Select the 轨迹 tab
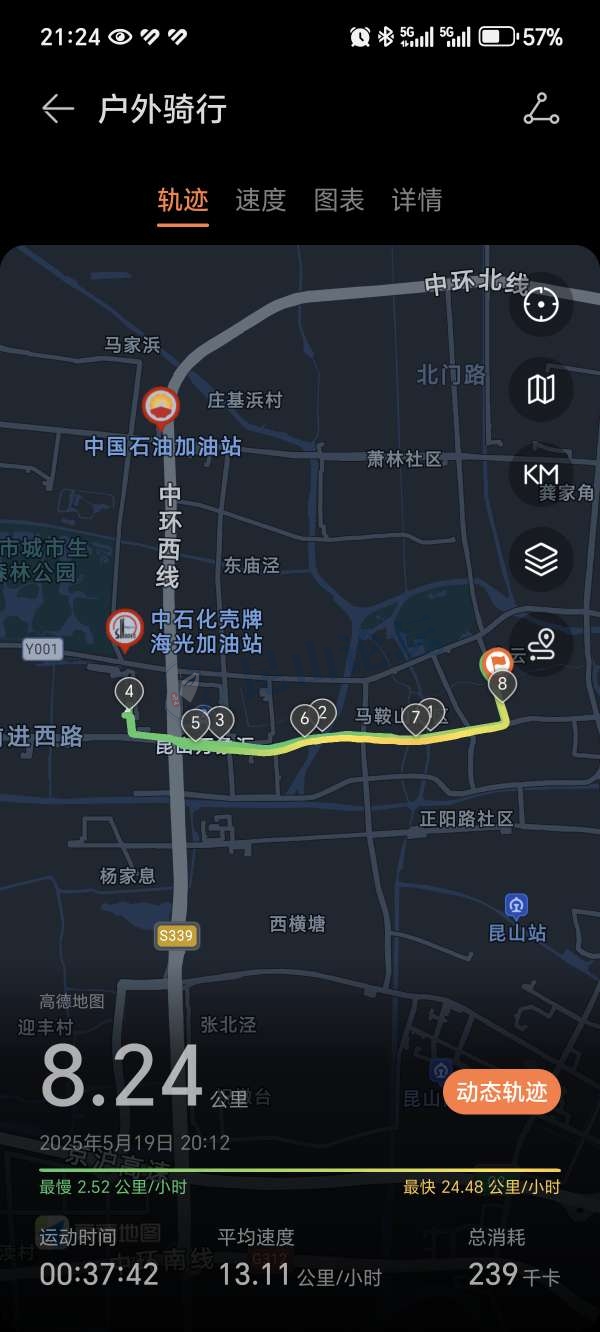The height and width of the screenshot is (1332, 600). point(183,200)
